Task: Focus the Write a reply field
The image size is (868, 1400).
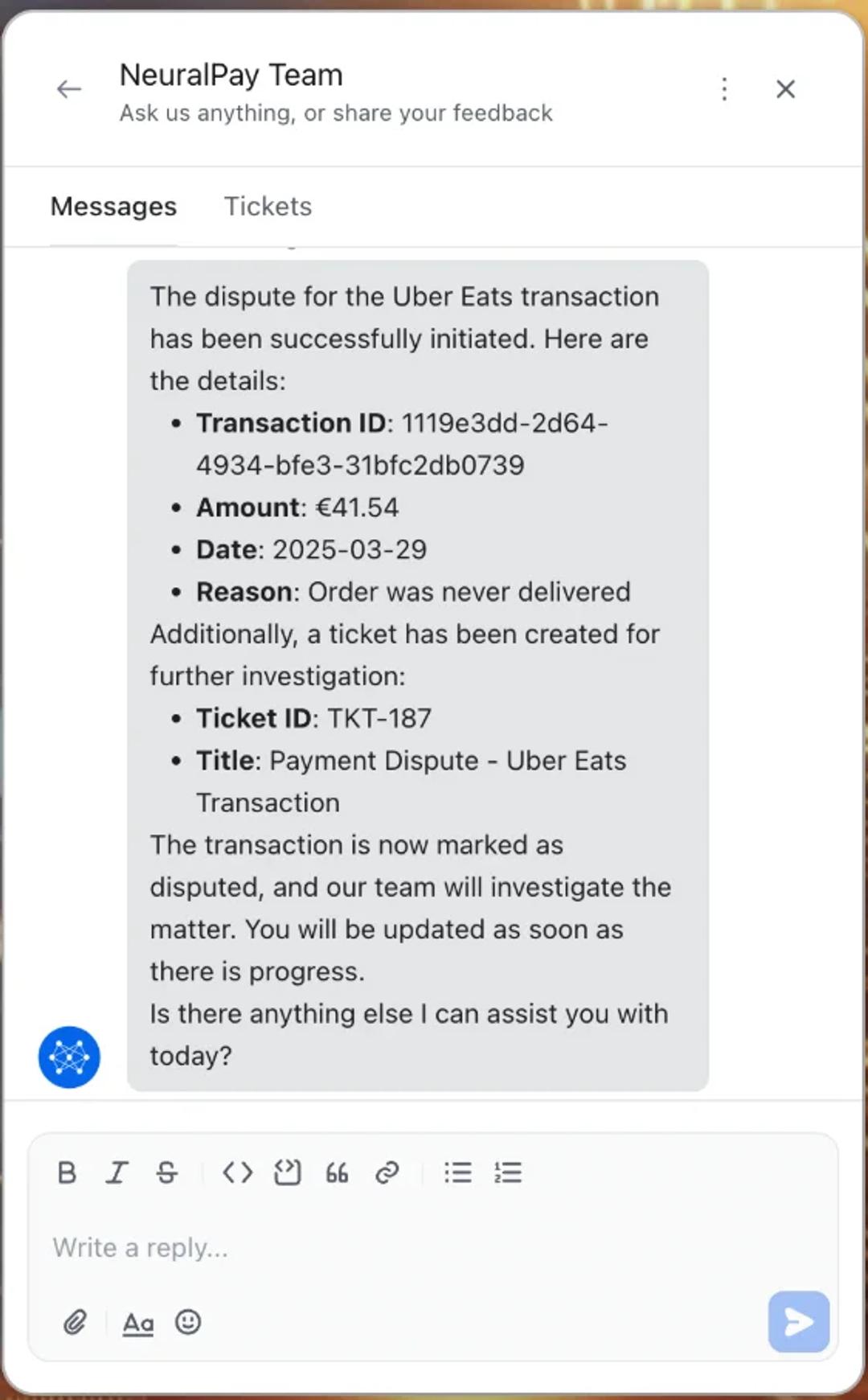Action: [x=402, y=1248]
